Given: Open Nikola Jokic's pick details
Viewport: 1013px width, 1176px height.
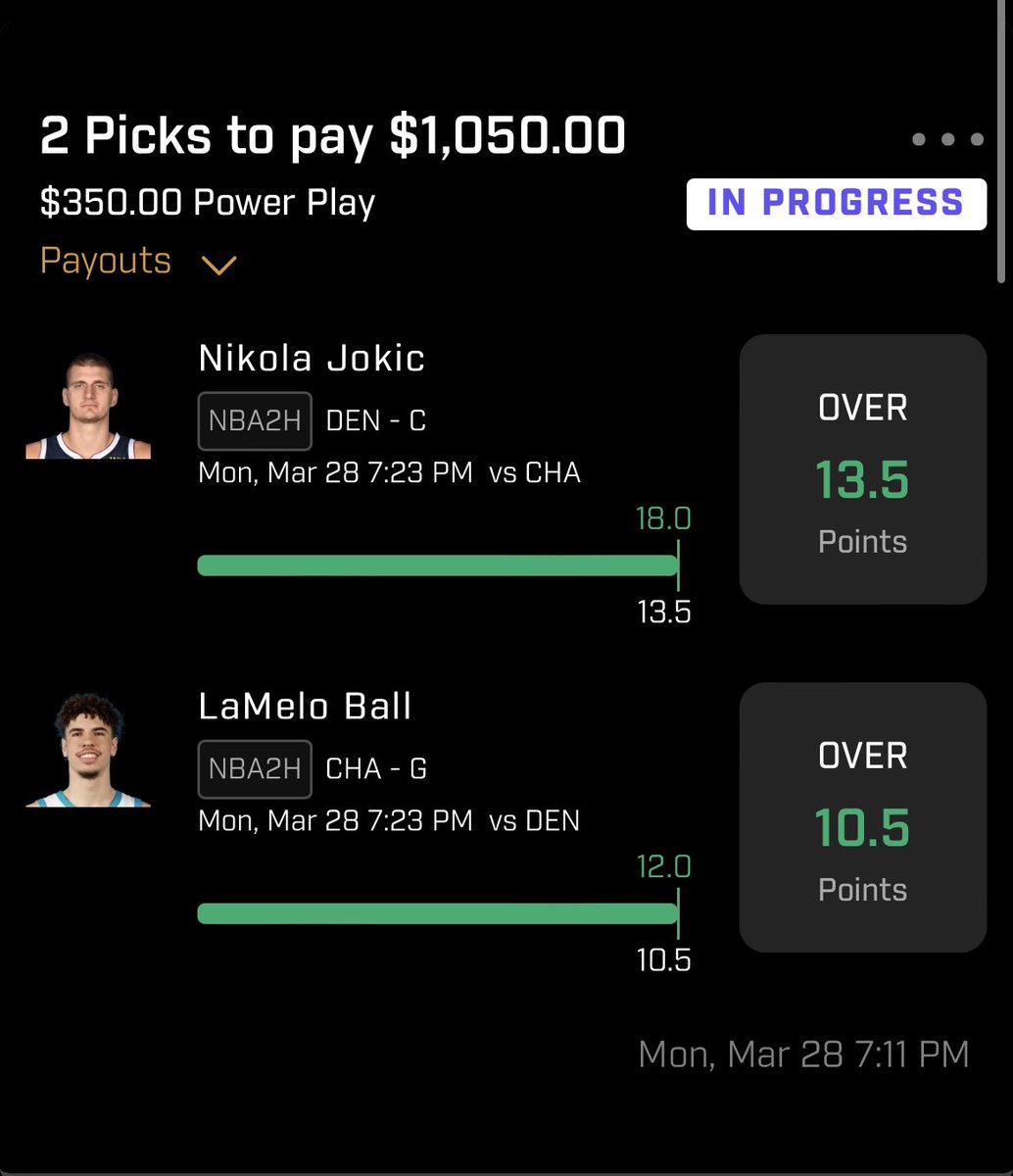Looking at the screenshot, I should [x=312, y=359].
